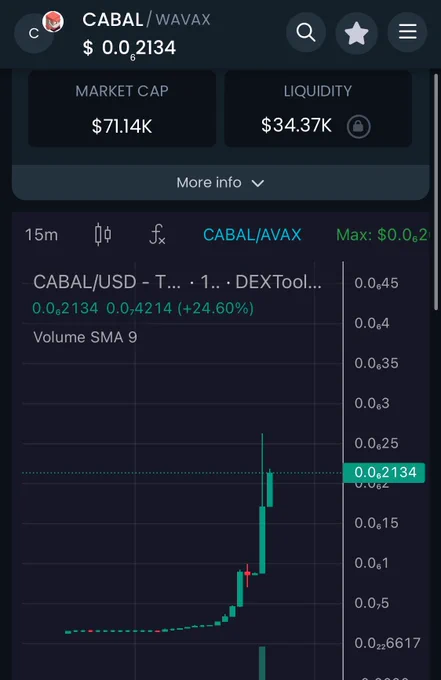
Task: Open the candlestick chart style selector
Action: 103,235
